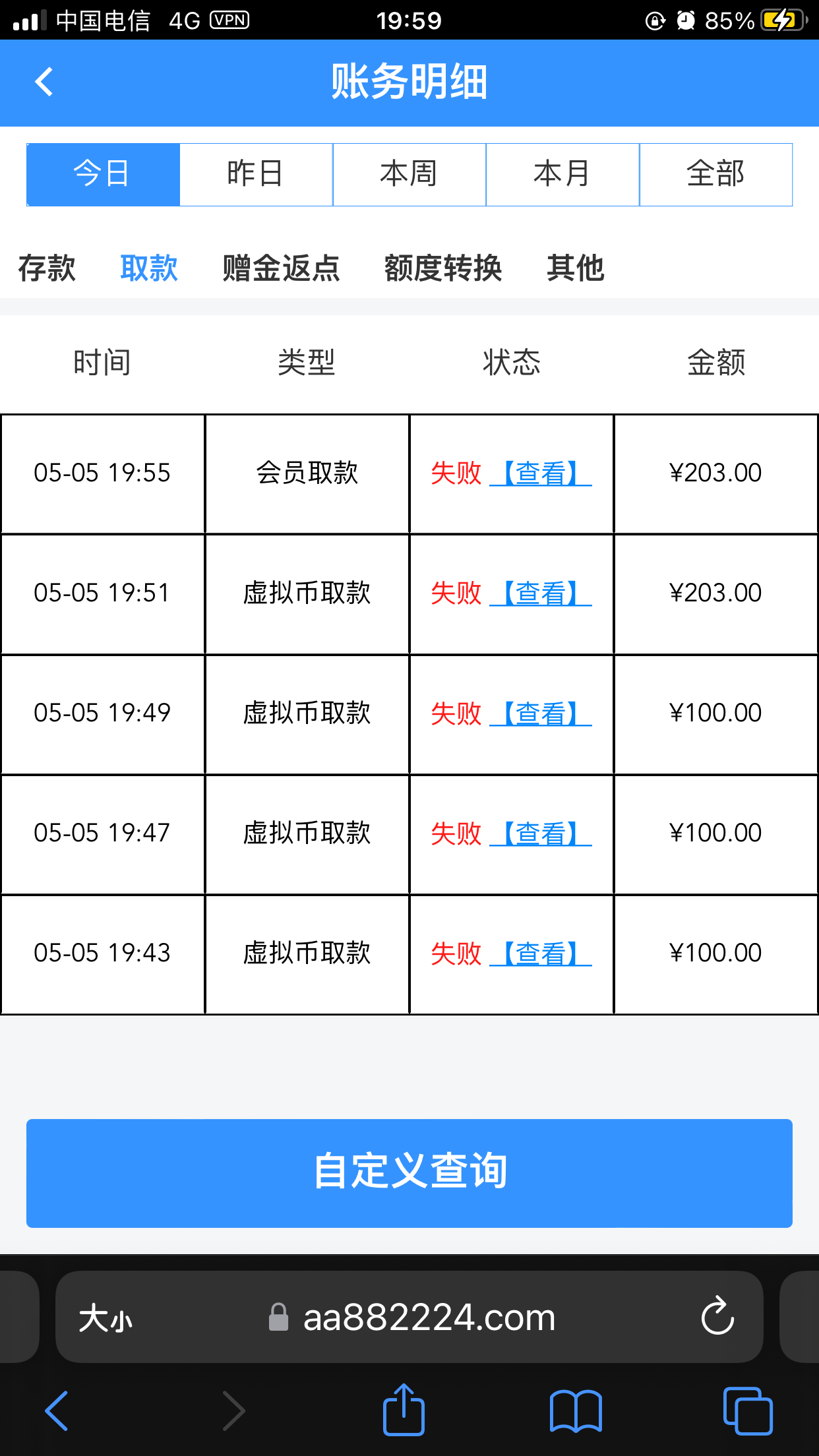This screenshot has width=819, height=1456.
Task: Open the 赠金返点 category tab
Action: coord(280,268)
